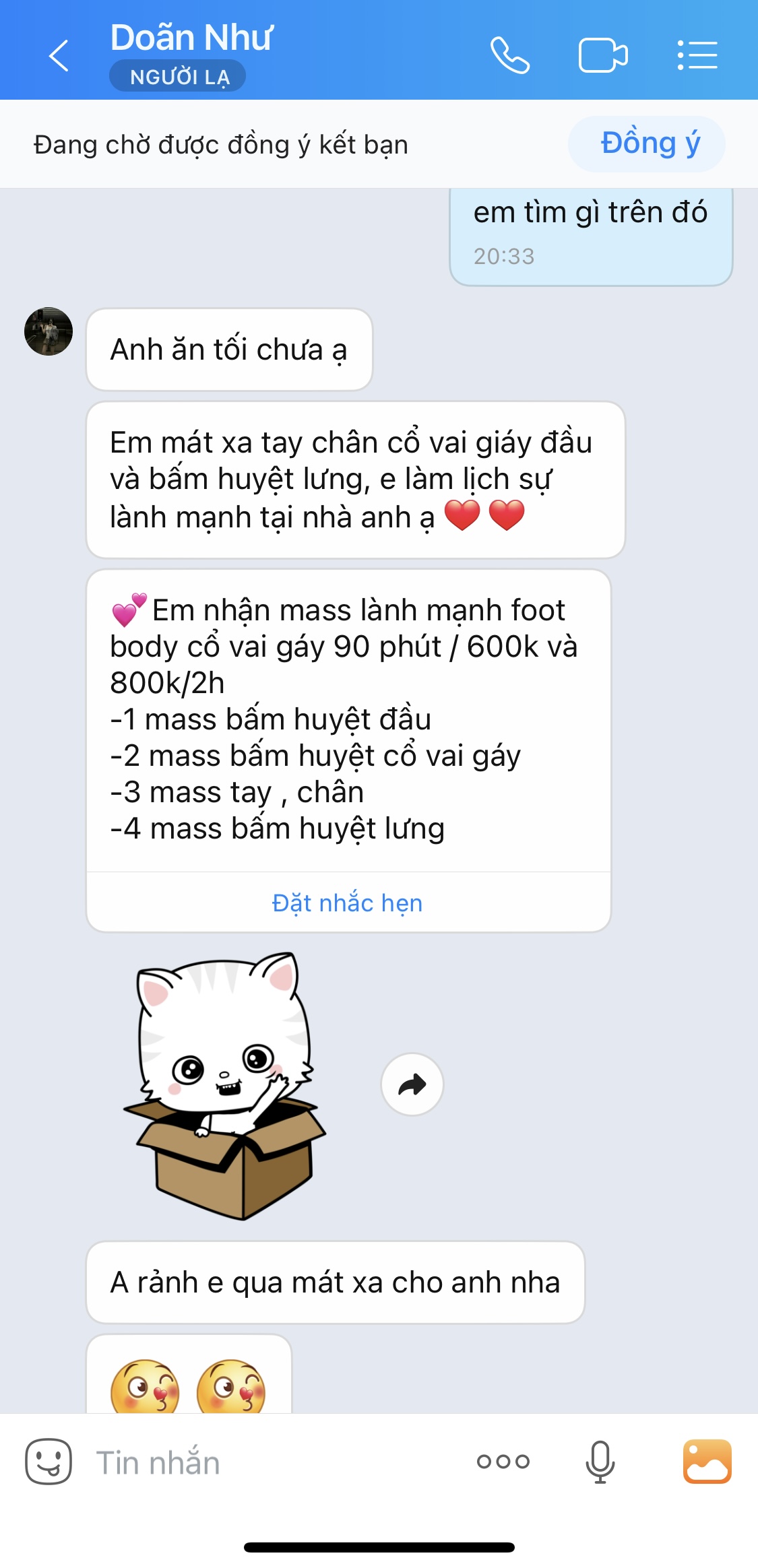Start a video call with Doãn Như
Screen dimensions: 758x1568
[603, 55]
